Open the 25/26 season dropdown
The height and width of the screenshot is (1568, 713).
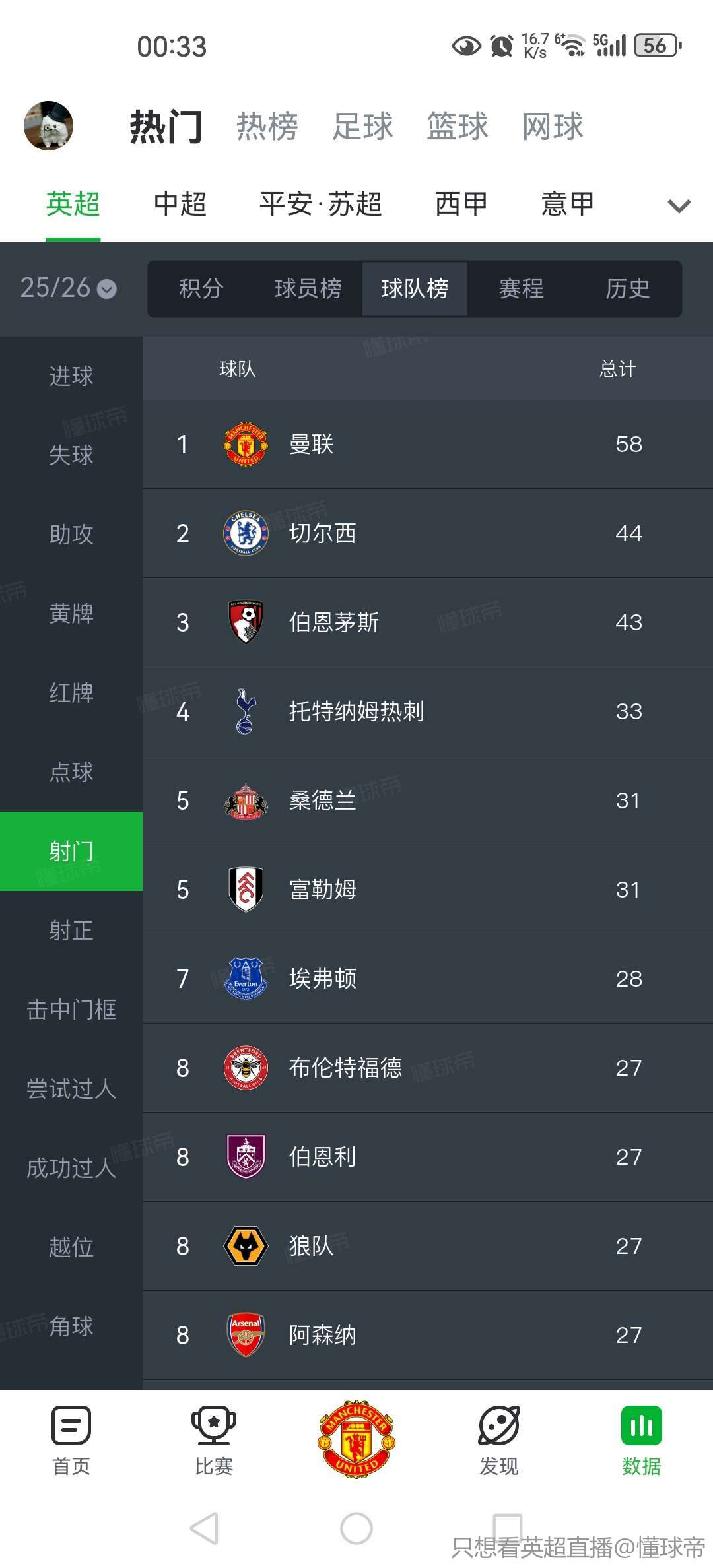coord(69,288)
